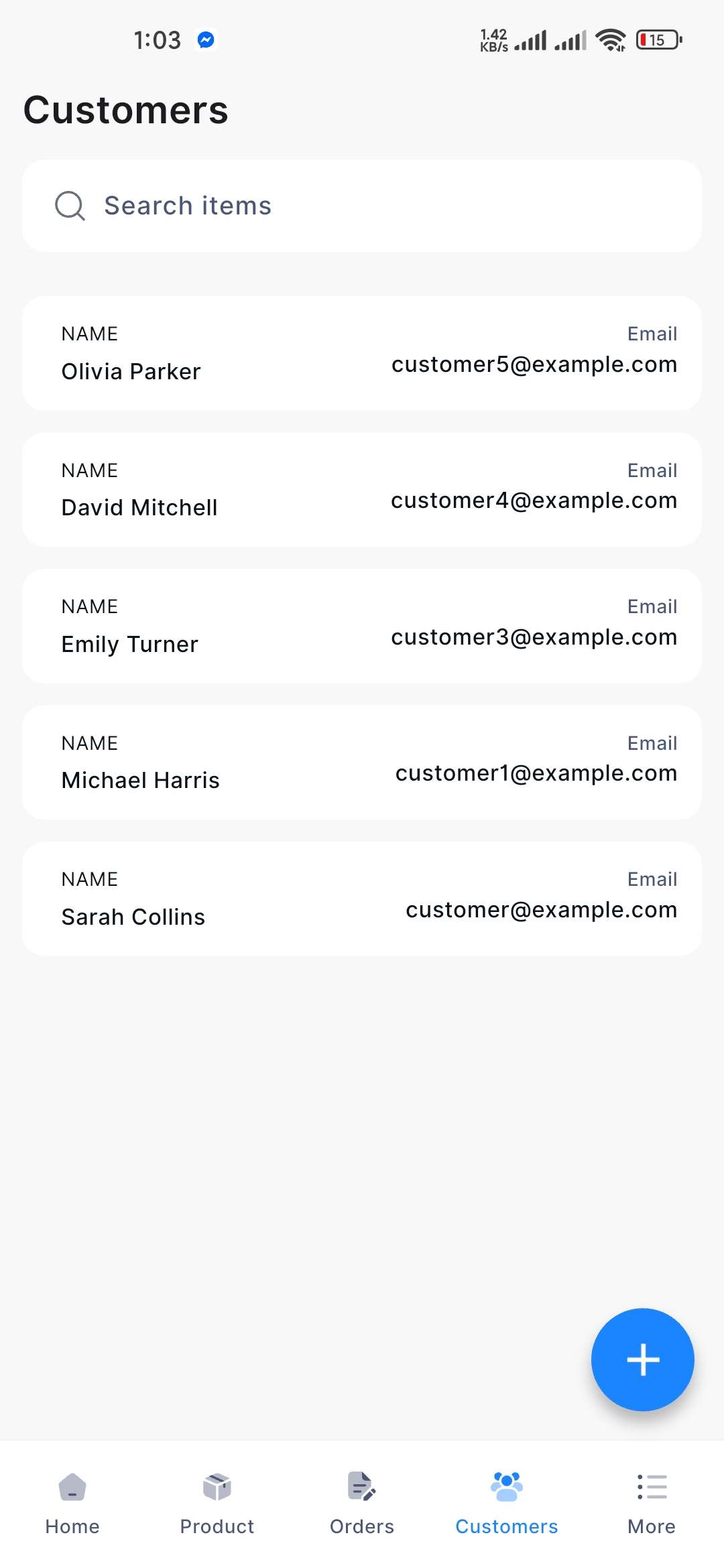Viewport: 724px width, 1568px height.
Task: Open Sarah Collins' customer record
Action: (x=362, y=899)
